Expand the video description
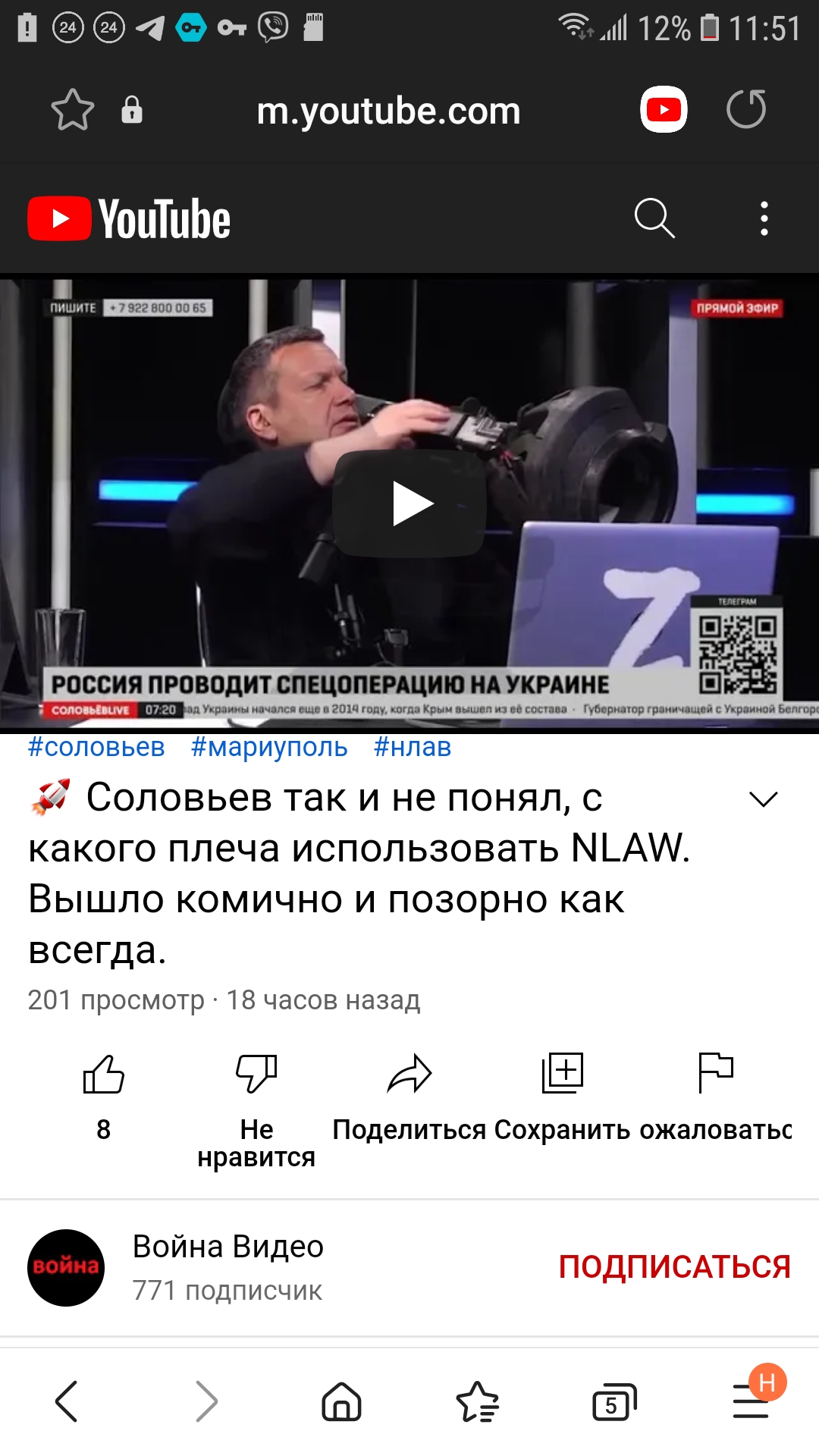 coord(763,799)
